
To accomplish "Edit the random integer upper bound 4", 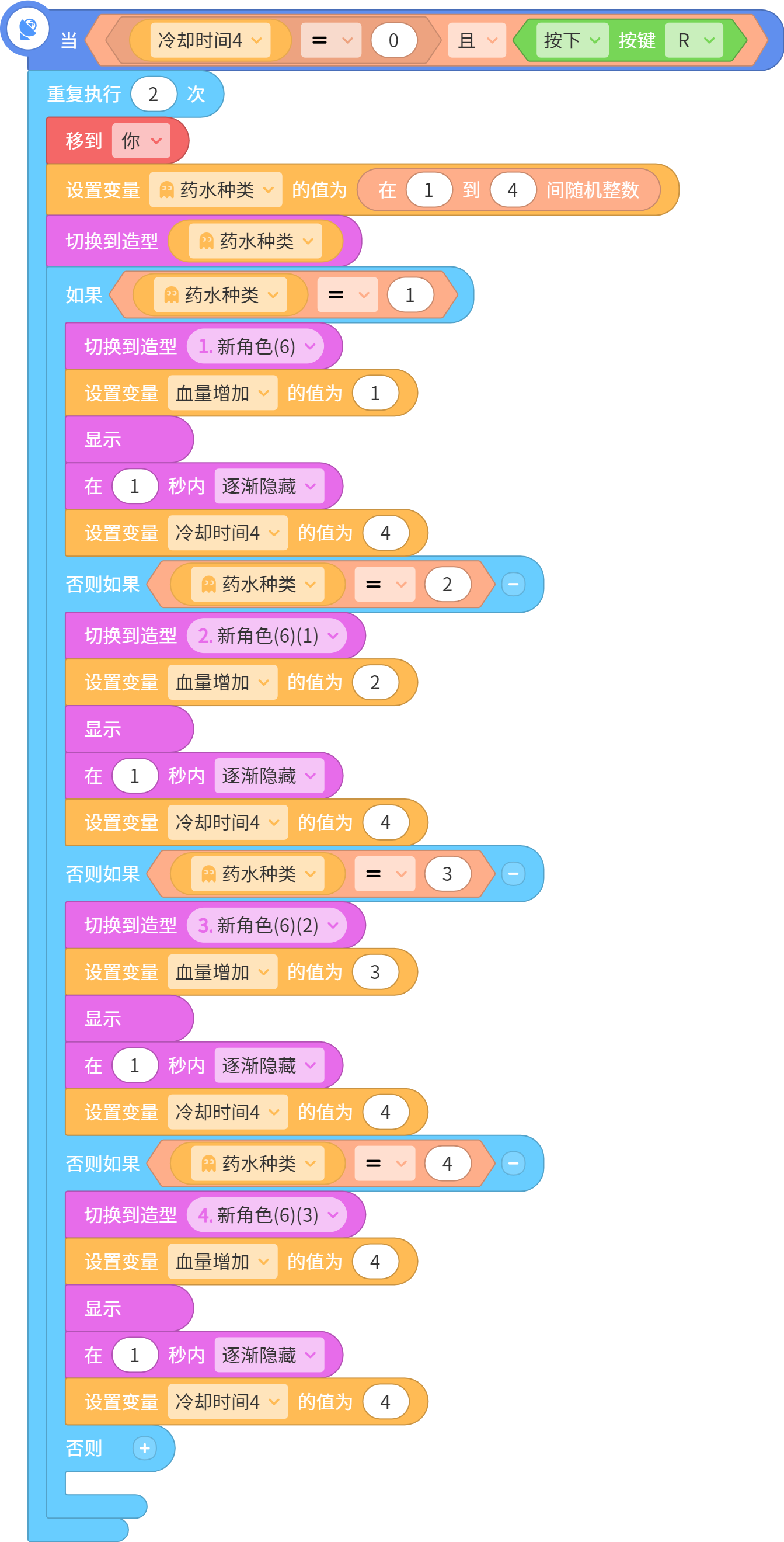I will pyautogui.click(x=513, y=190).
